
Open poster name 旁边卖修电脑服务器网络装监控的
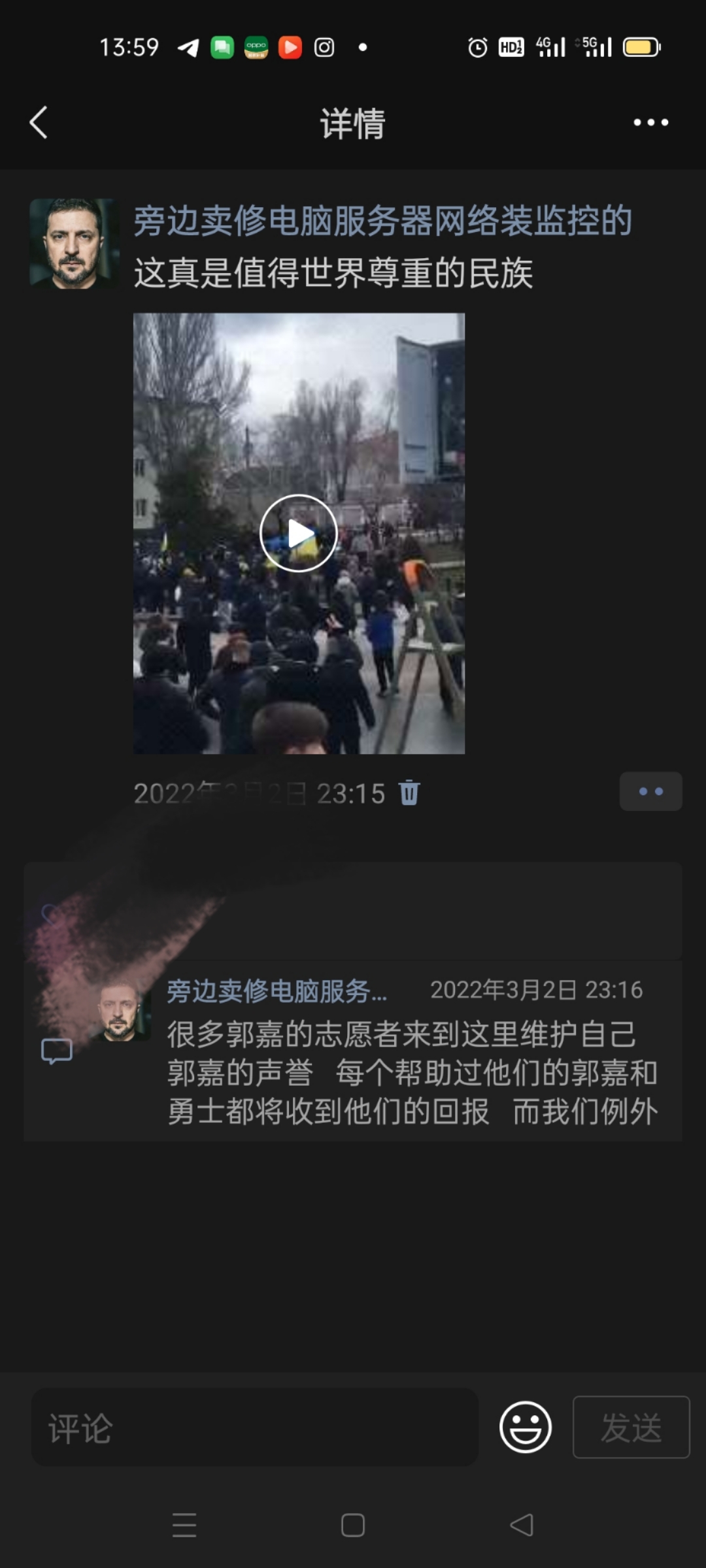click(382, 221)
